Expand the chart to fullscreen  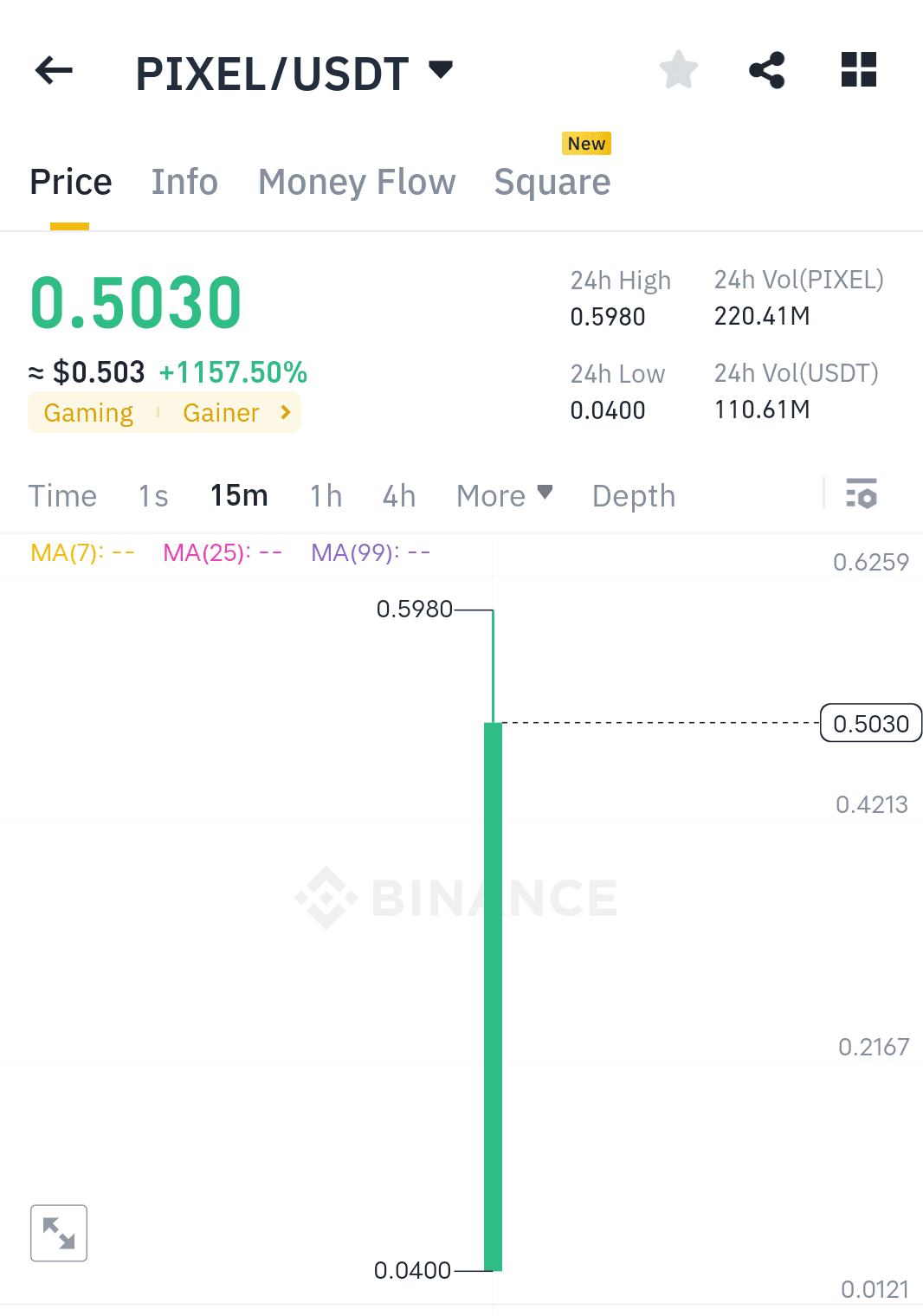click(58, 1233)
